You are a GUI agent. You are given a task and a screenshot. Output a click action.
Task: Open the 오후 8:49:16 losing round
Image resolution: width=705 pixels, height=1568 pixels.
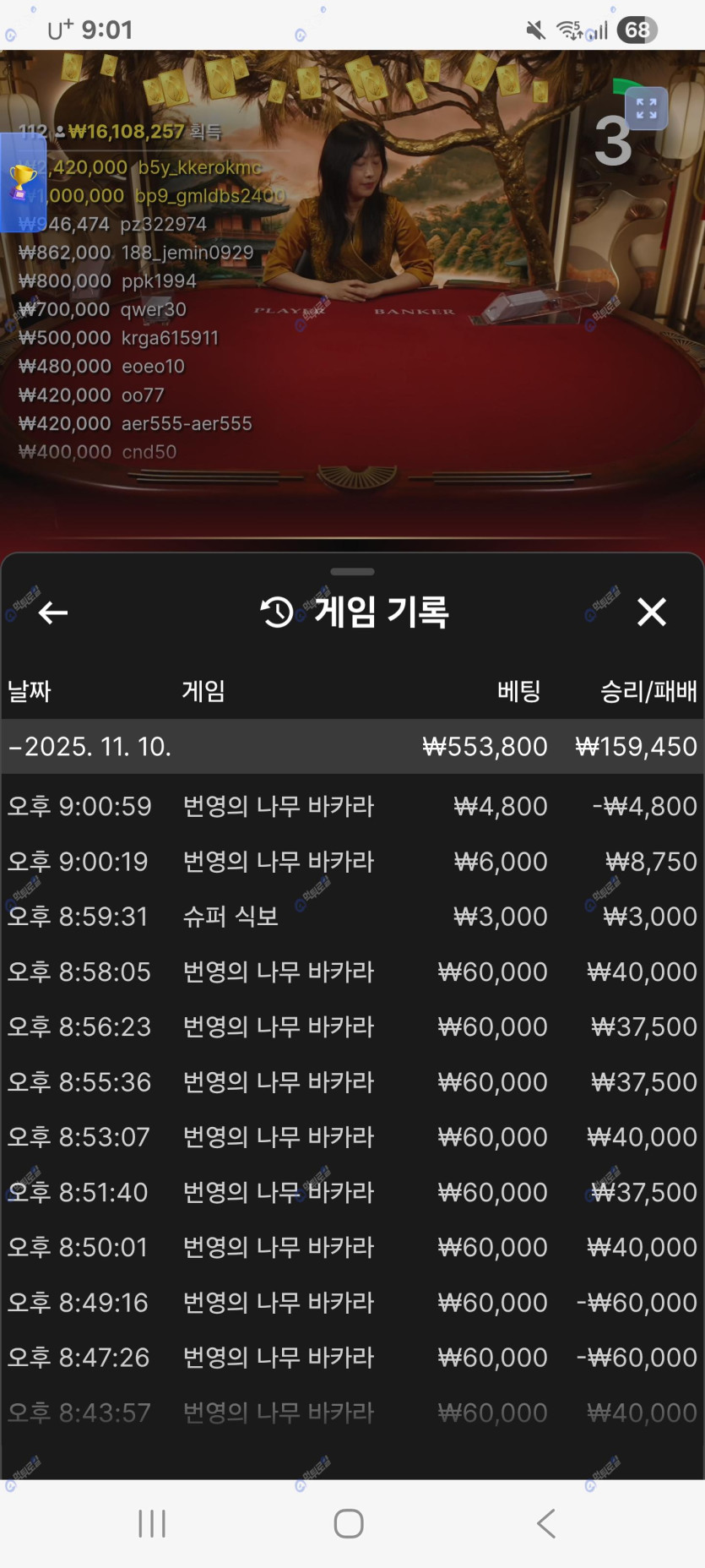tap(352, 1303)
